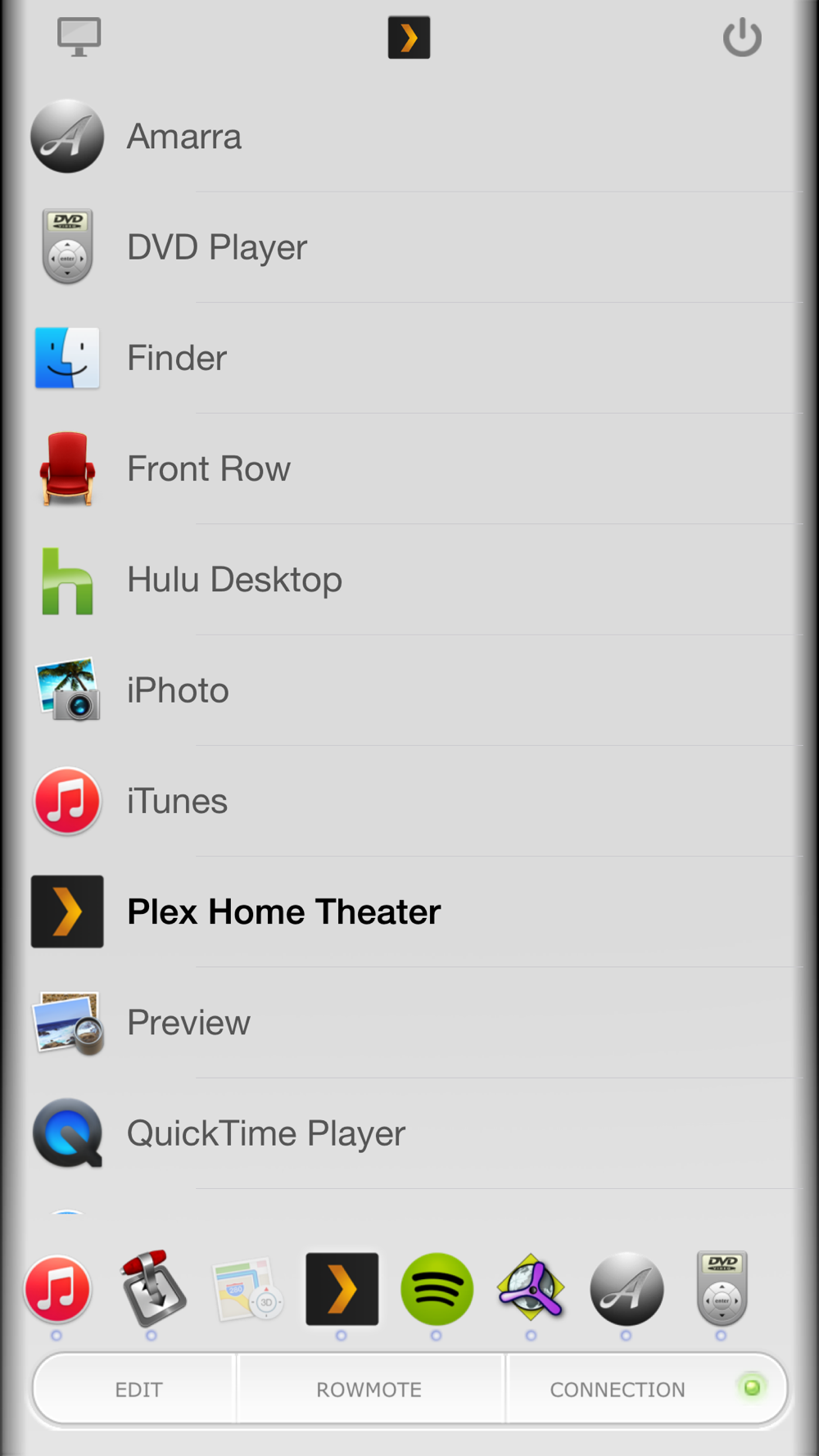Tap the iTunes icon in the dock

[x=57, y=1289]
